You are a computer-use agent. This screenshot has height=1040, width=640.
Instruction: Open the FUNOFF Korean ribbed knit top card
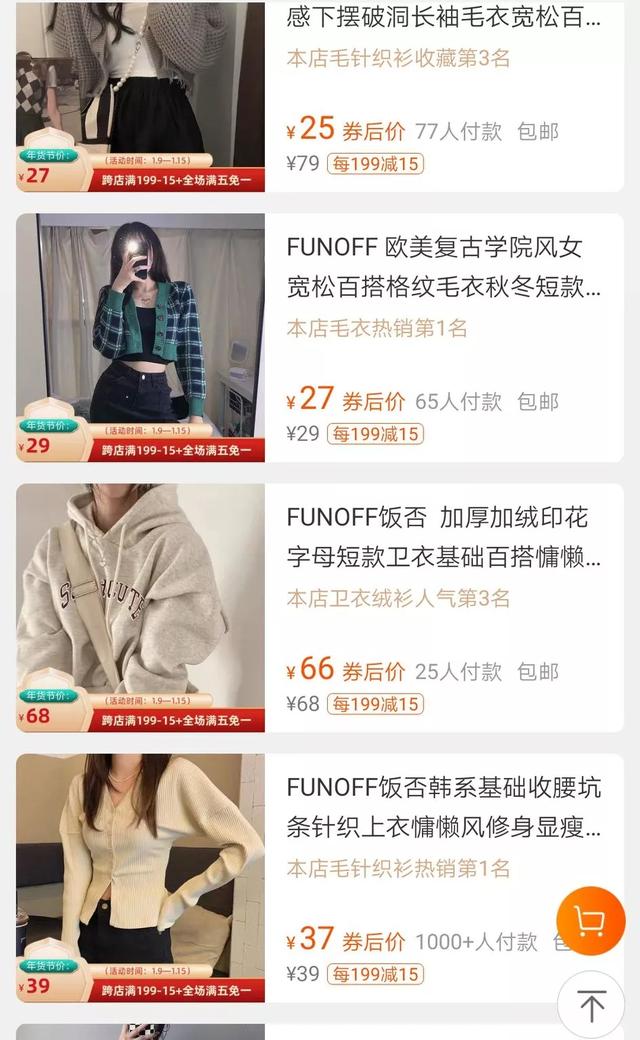320,878
